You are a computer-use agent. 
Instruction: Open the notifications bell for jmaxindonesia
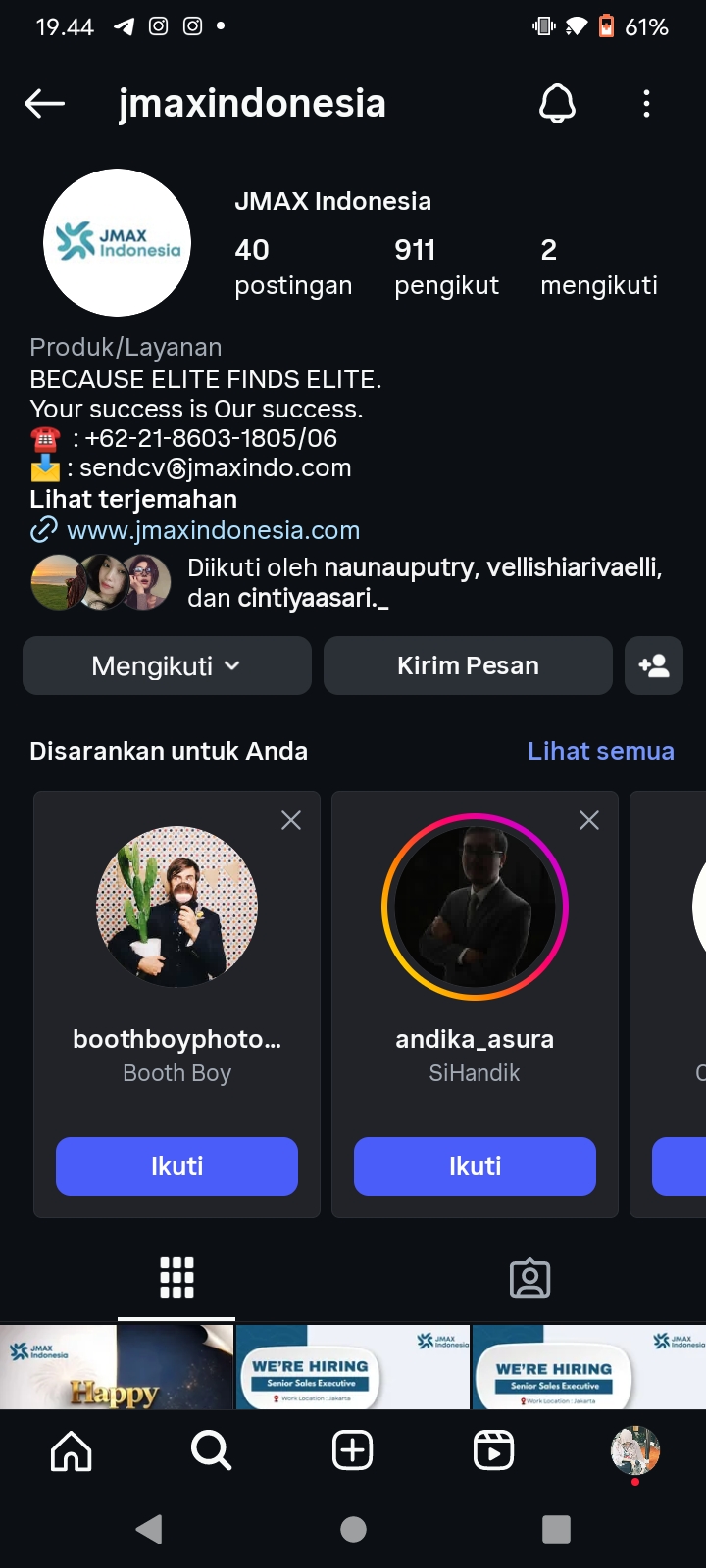pos(557,103)
